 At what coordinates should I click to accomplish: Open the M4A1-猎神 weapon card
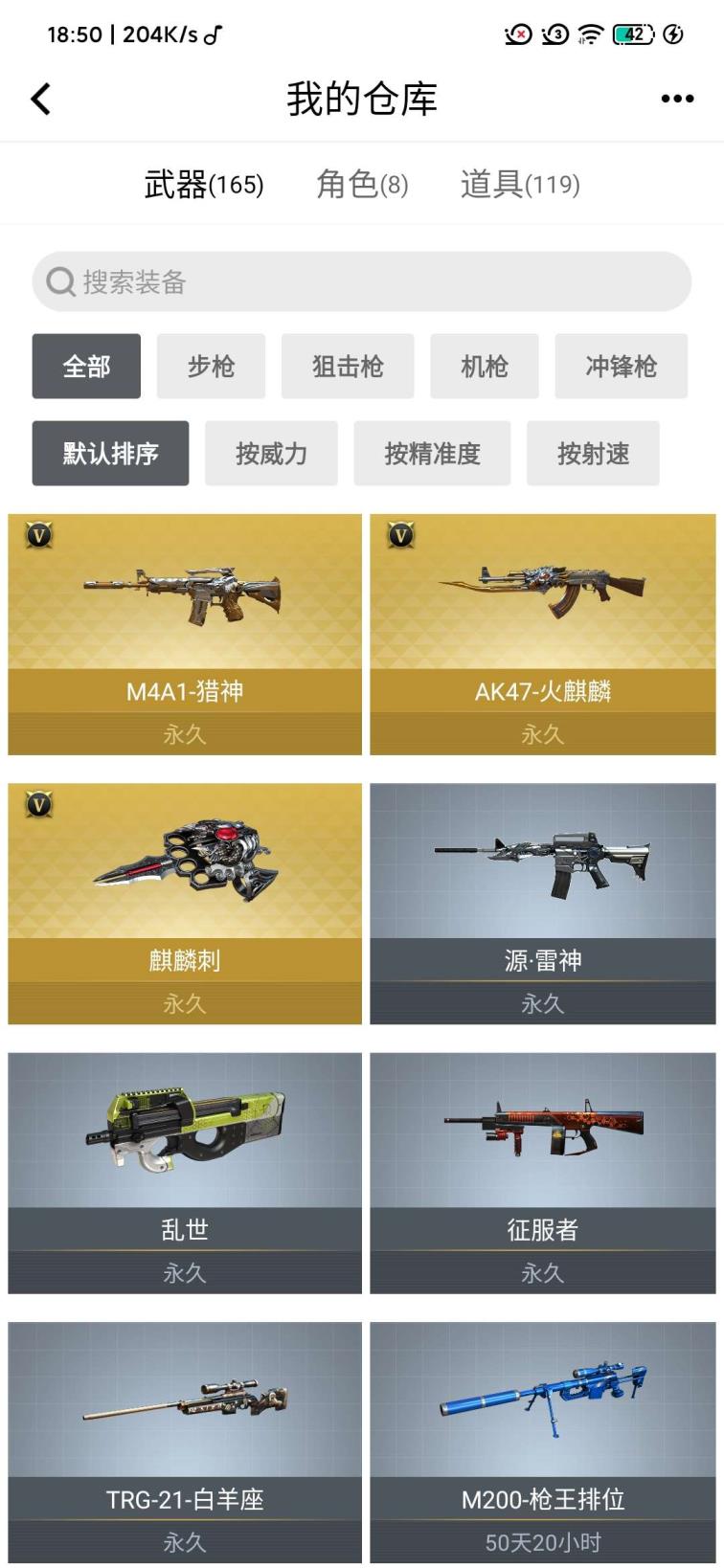click(x=185, y=634)
